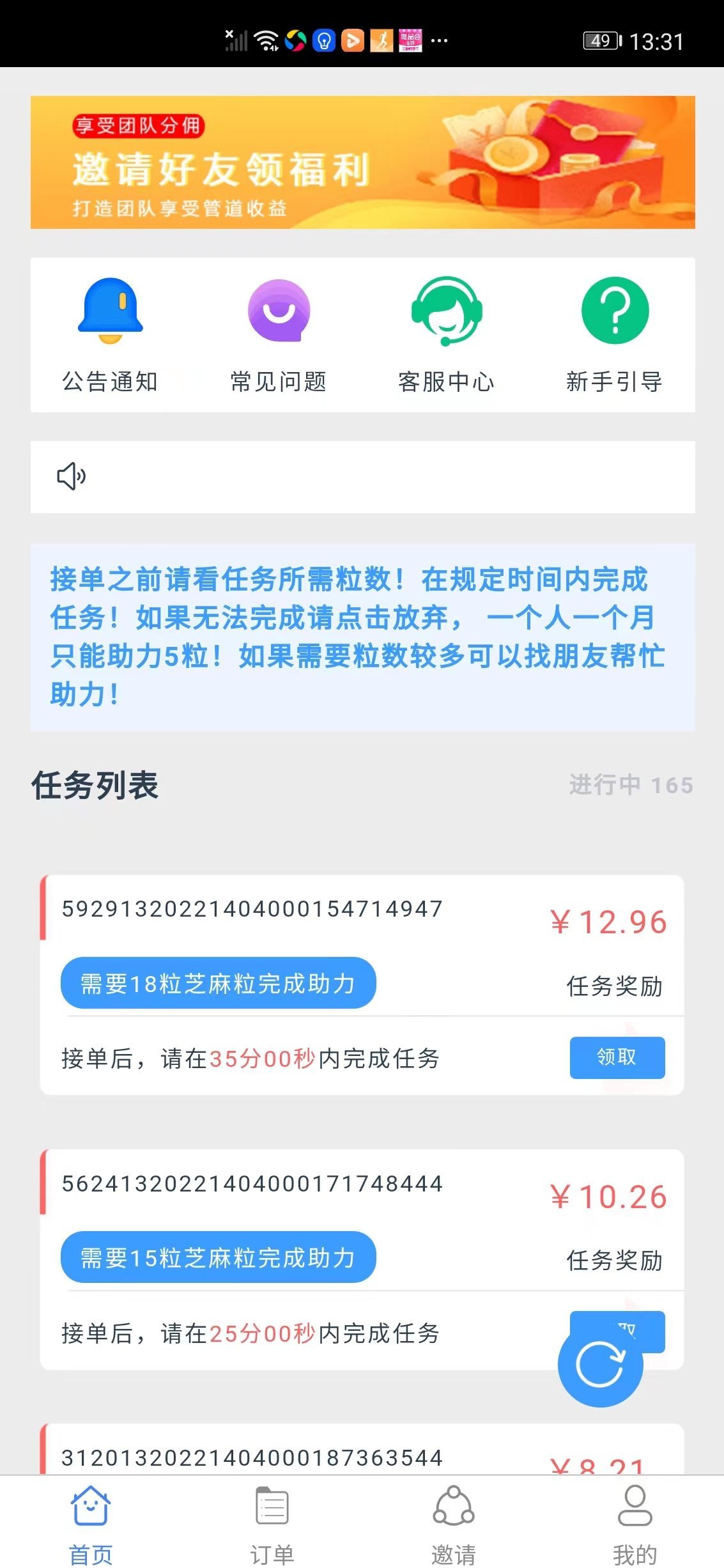Open the 邀请好友领福利 promo banner

[x=362, y=164]
